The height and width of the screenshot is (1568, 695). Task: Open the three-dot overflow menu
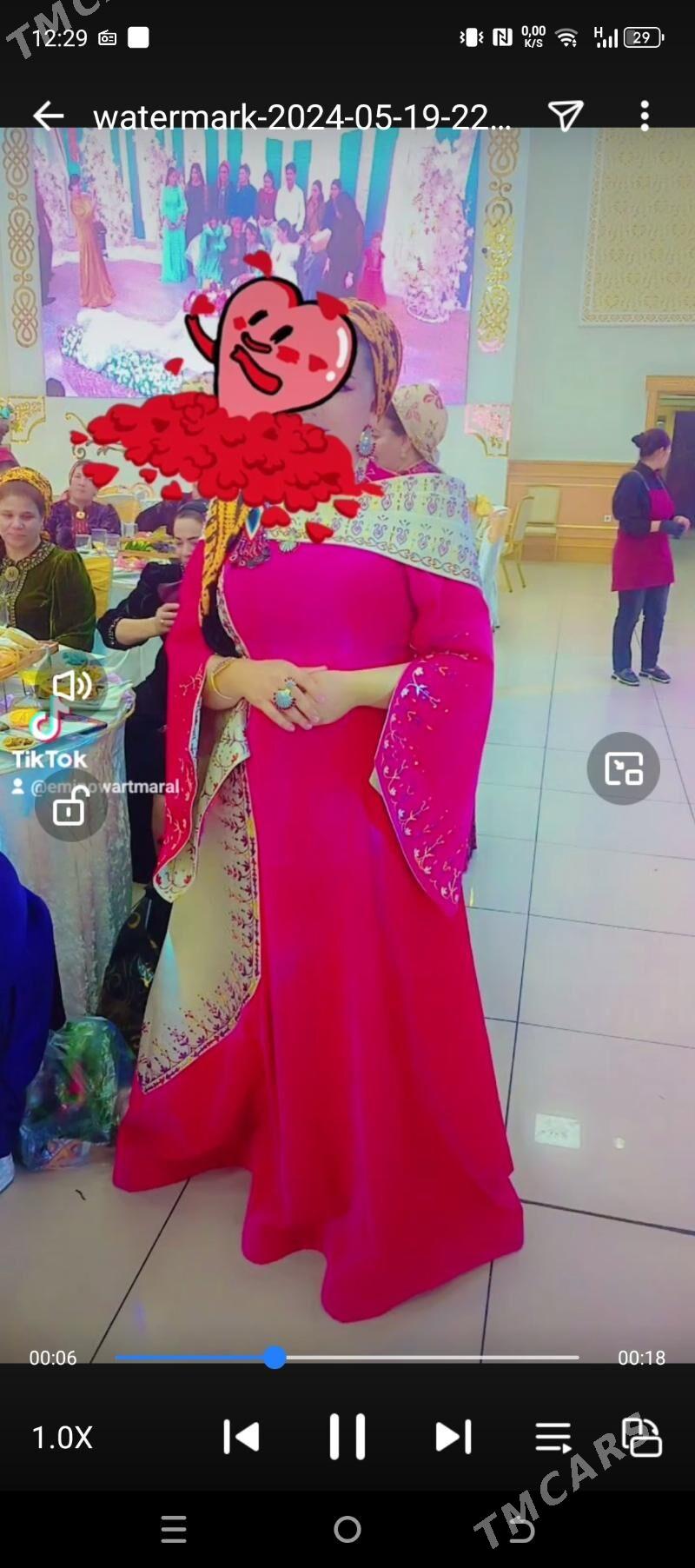645,116
